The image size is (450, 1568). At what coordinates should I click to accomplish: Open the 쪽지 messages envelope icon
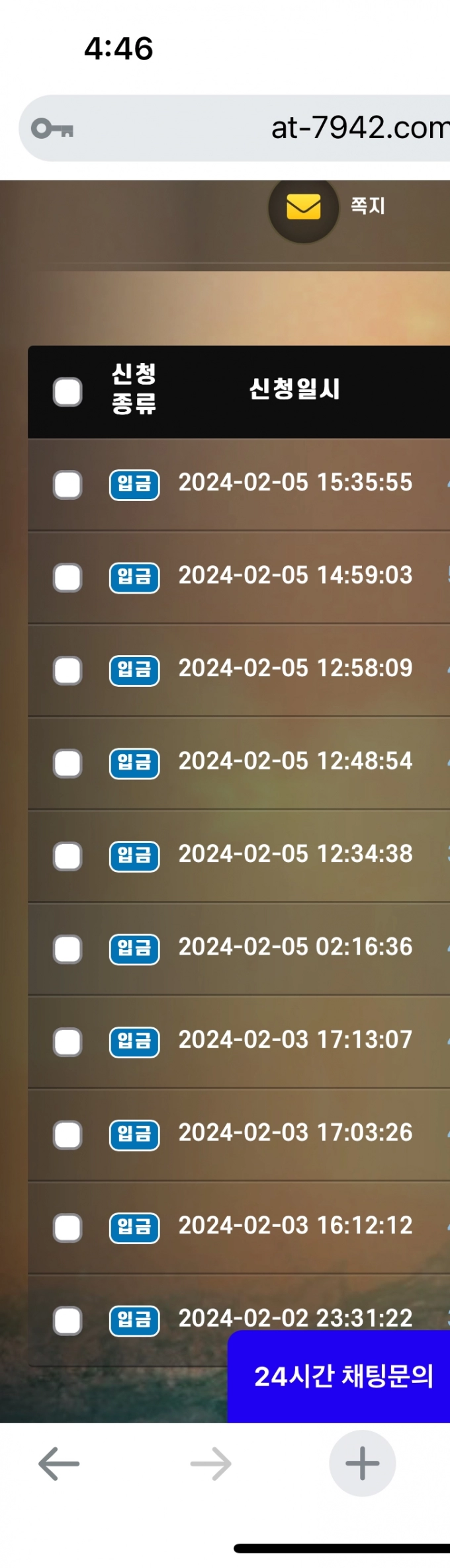(304, 208)
